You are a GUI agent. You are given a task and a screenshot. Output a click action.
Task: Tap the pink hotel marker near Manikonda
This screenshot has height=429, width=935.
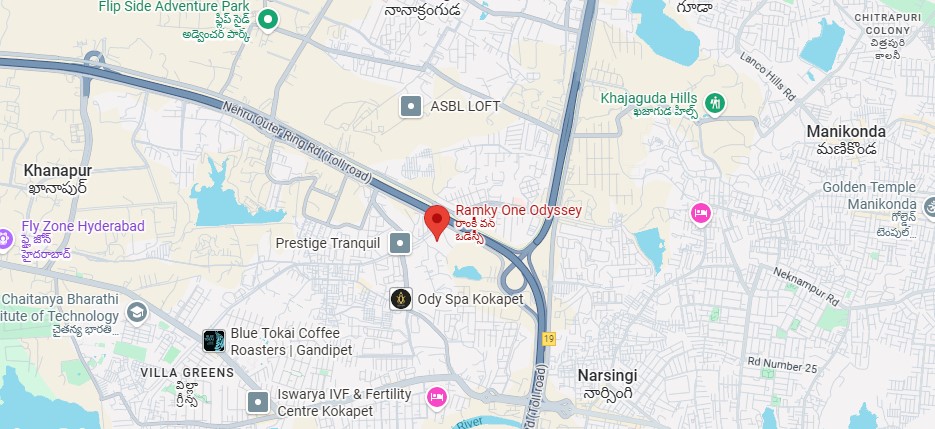point(701,213)
